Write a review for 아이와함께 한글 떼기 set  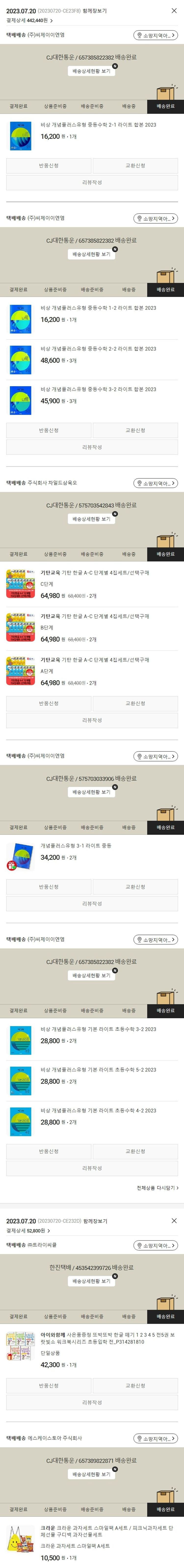point(92,1402)
